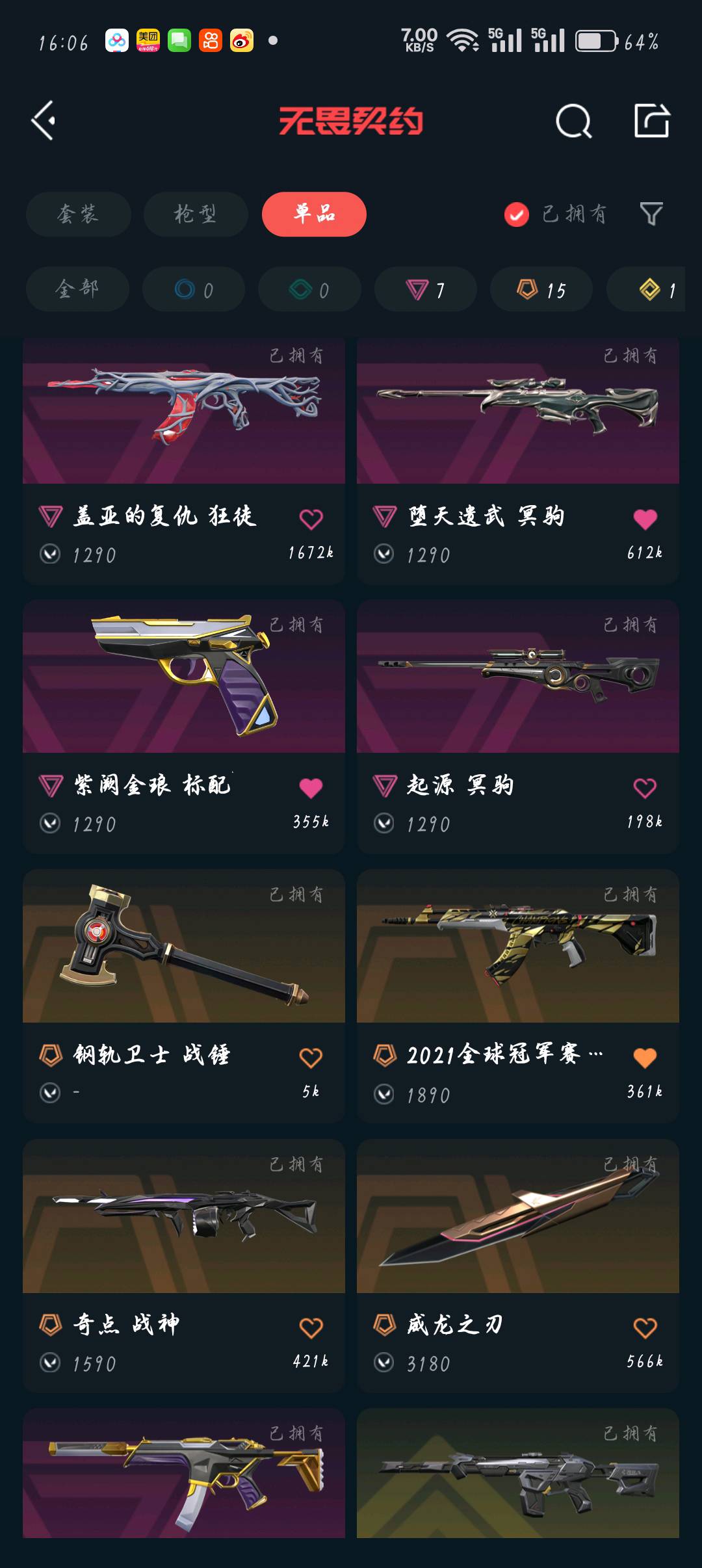
Task: Go back using the top-left arrow
Action: point(44,120)
